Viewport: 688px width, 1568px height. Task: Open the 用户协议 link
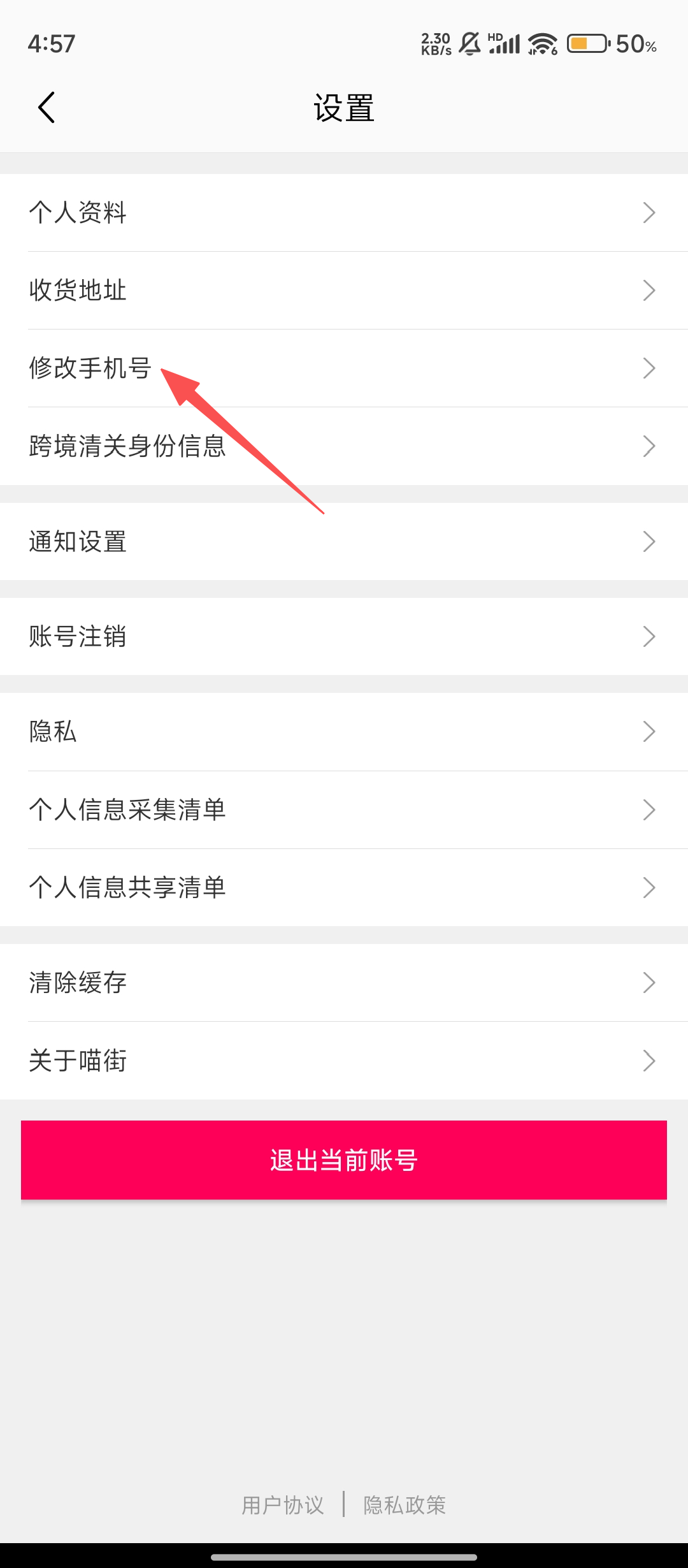283,1505
